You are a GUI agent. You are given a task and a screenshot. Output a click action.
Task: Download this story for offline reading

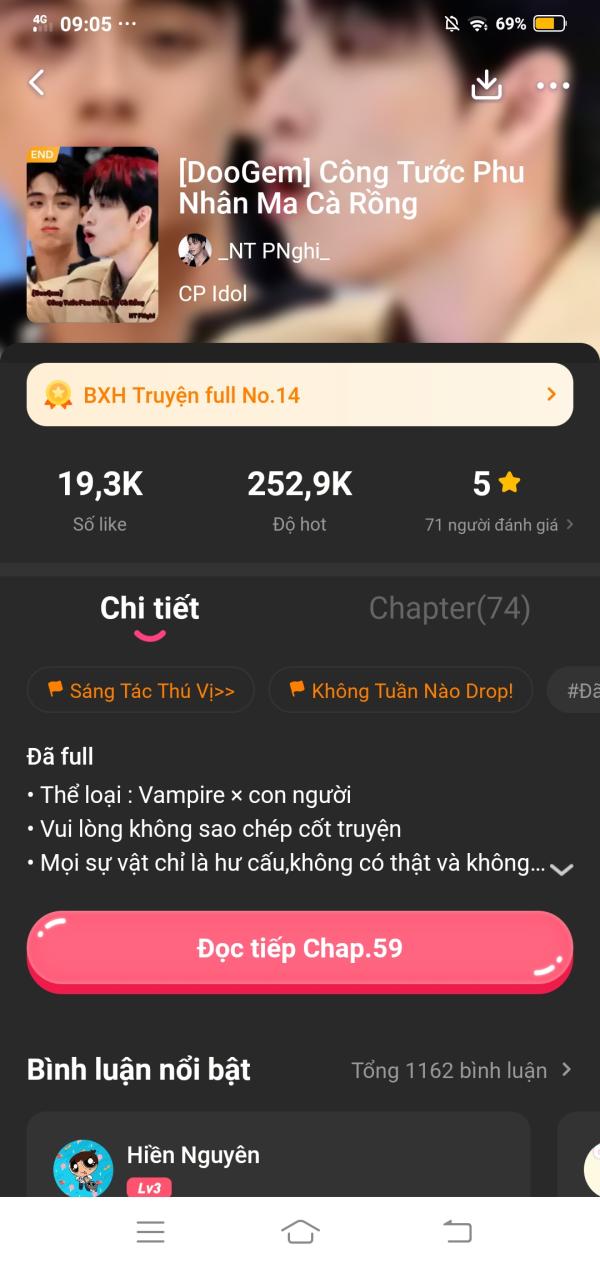(x=486, y=85)
